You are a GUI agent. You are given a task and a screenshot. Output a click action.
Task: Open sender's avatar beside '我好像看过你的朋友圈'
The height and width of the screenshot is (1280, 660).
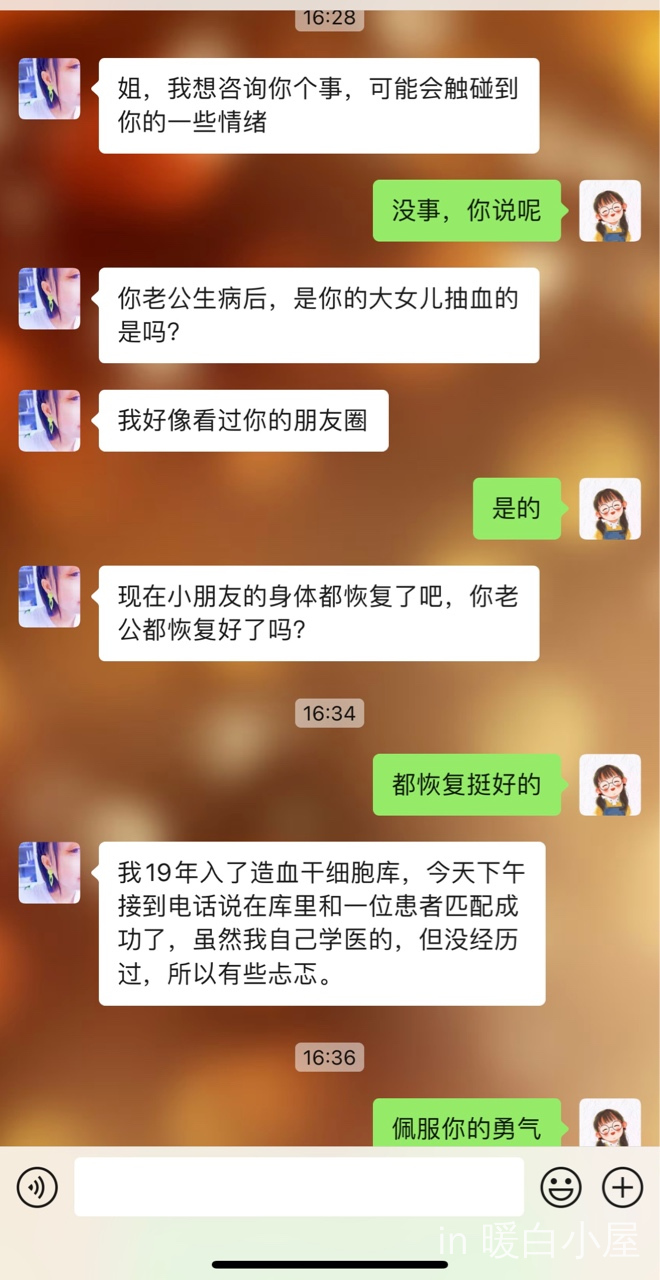[49, 421]
